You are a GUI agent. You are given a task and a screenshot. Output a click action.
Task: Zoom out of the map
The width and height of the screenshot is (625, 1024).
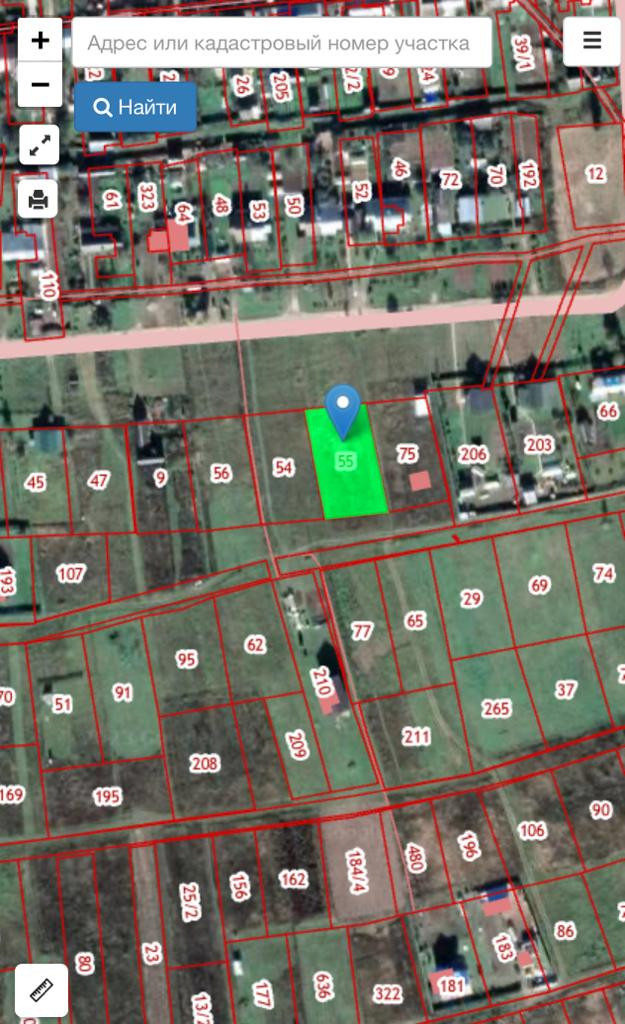[40, 85]
